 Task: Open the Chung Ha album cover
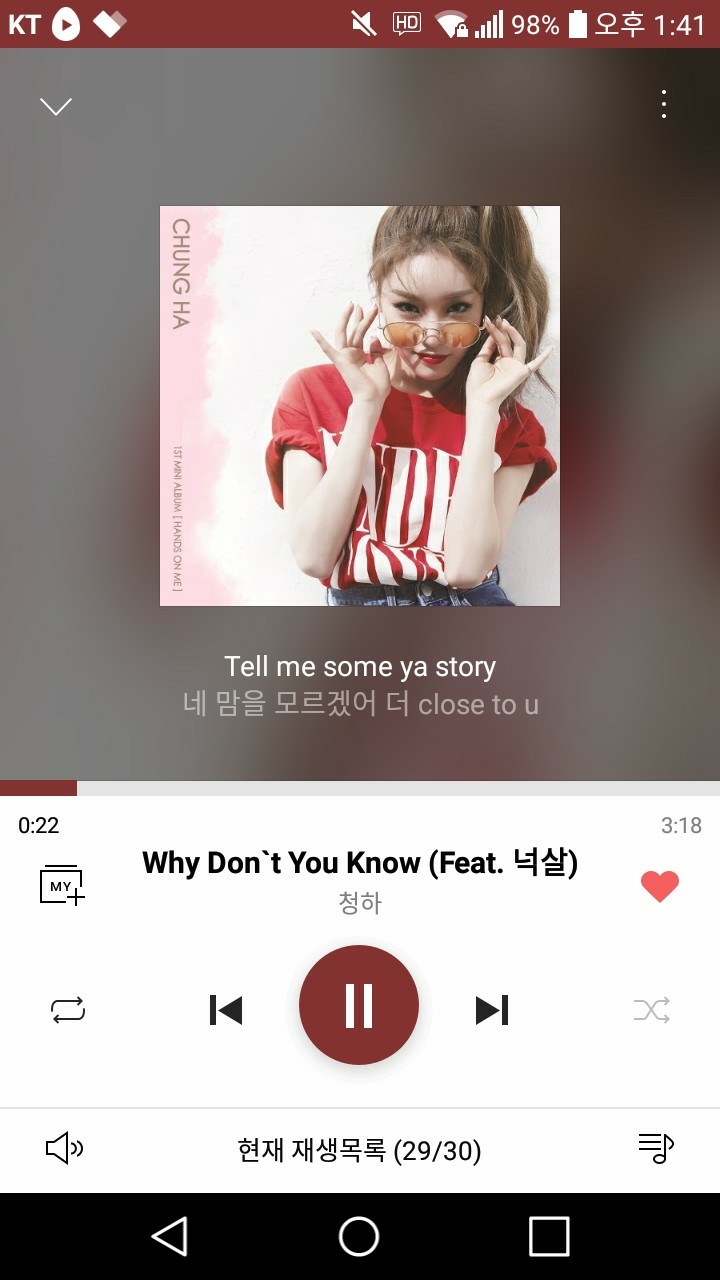tap(360, 406)
